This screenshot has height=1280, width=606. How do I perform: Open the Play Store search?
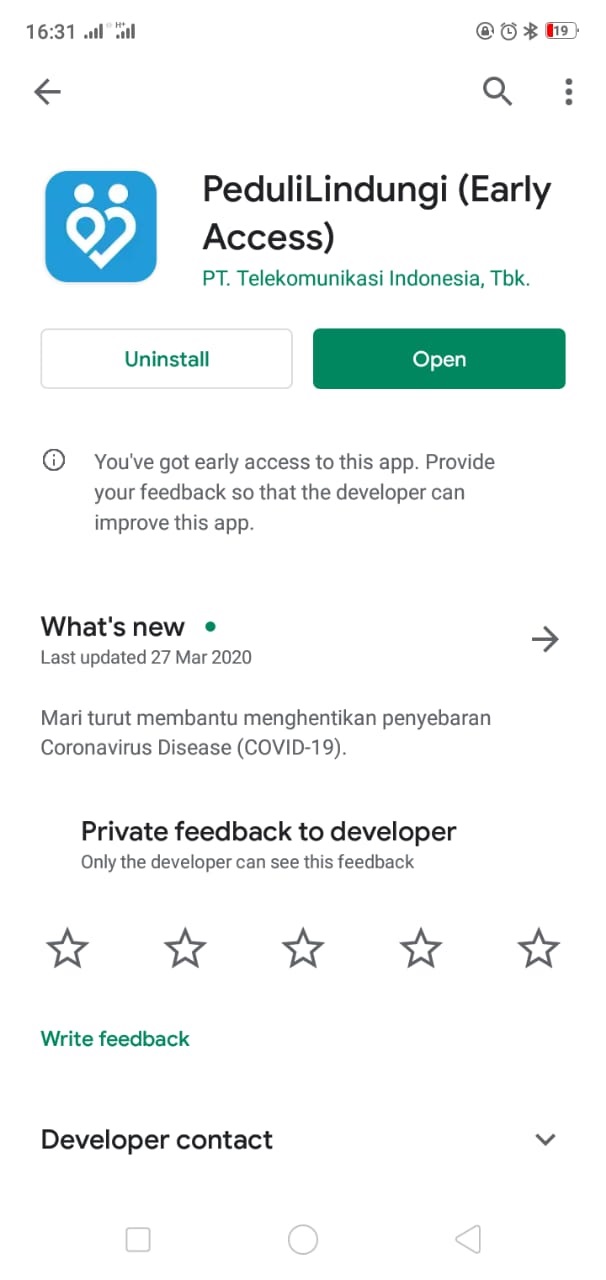point(497,92)
